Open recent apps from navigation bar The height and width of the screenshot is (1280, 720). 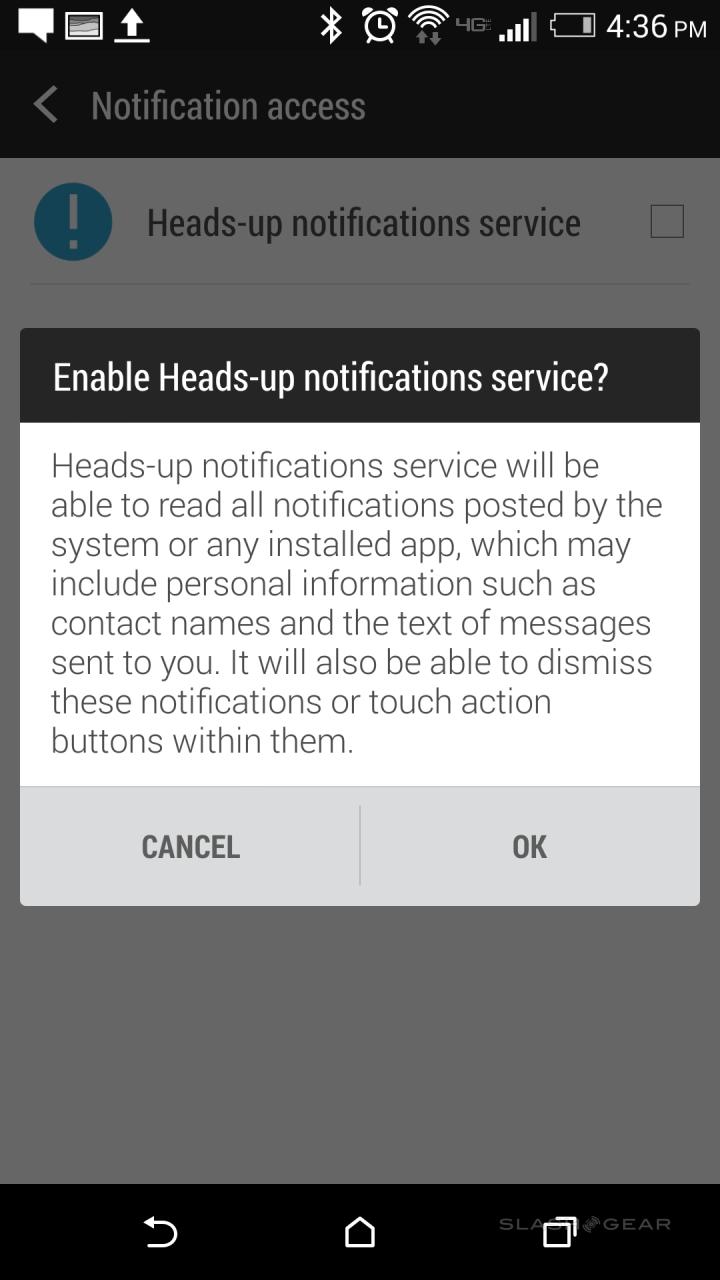[558, 1232]
